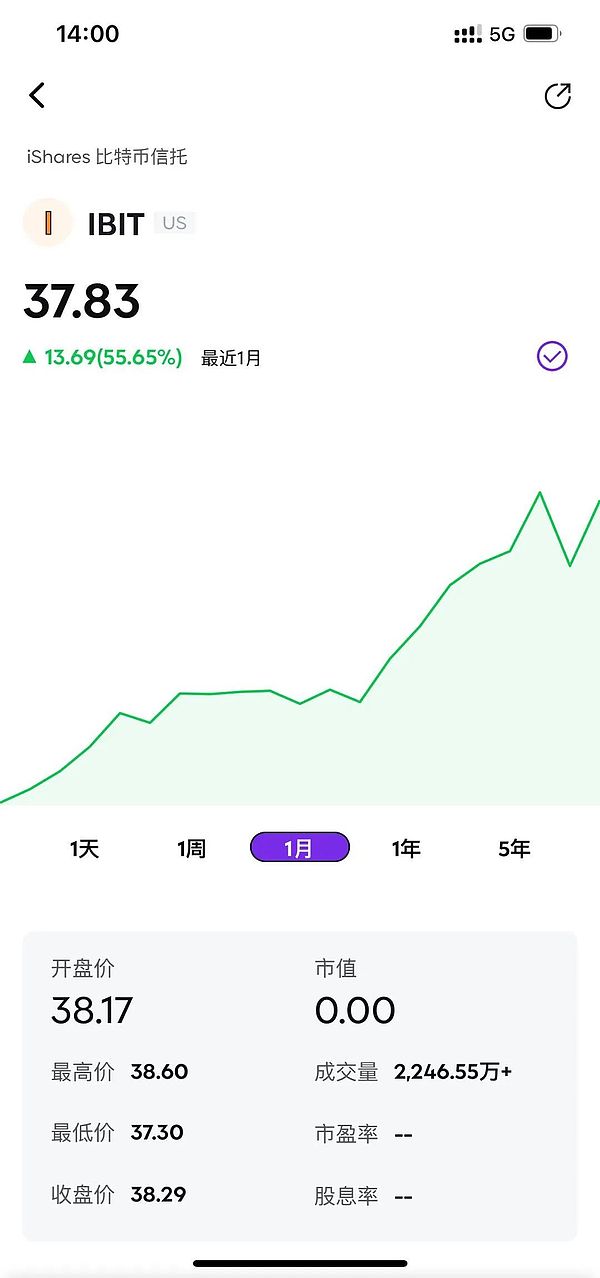Image resolution: width=600 pixels, height=1278 pixels.
Task: Select the 1月 chart range
Action: pyautogui.click(x=299, y=848)
